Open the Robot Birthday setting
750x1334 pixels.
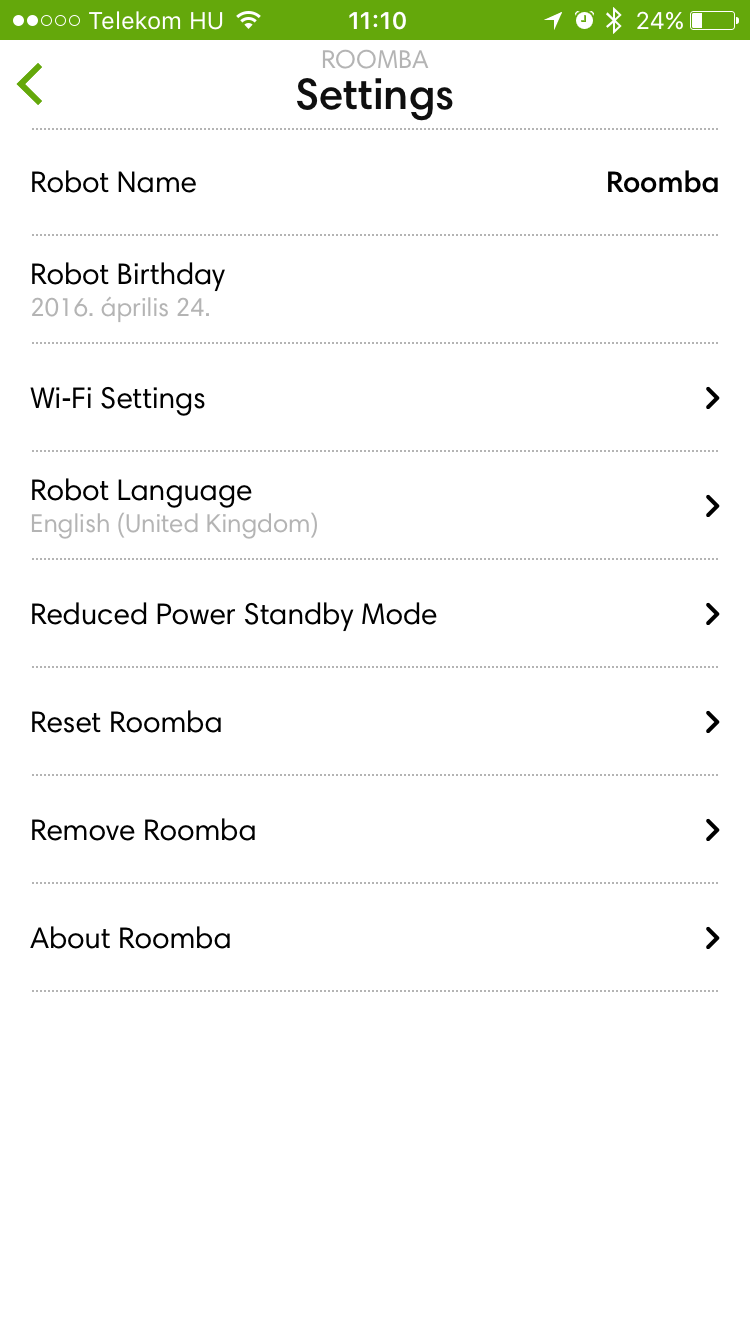(374, 290)
